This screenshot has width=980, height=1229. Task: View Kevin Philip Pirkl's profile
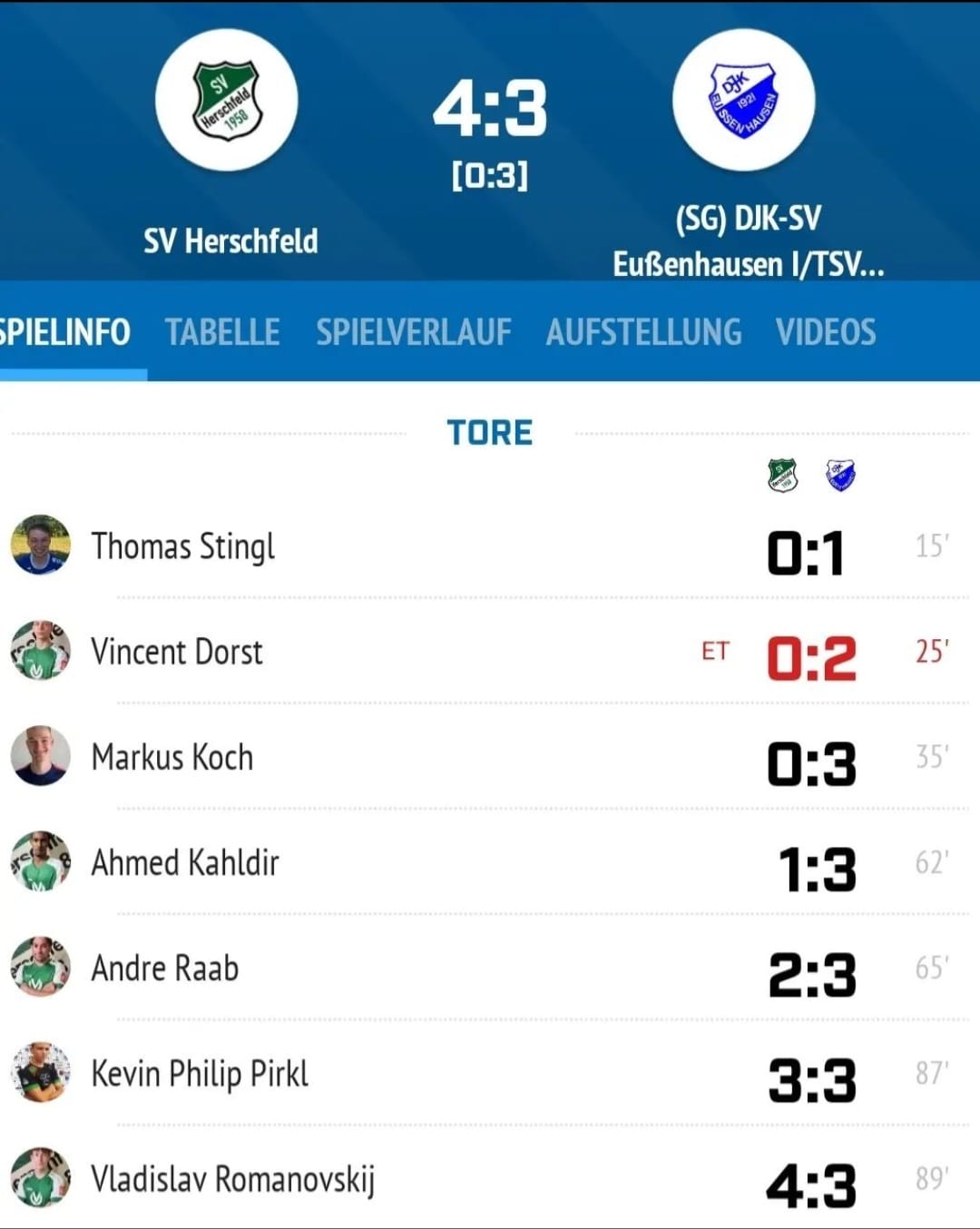[x=200, y=1073]
